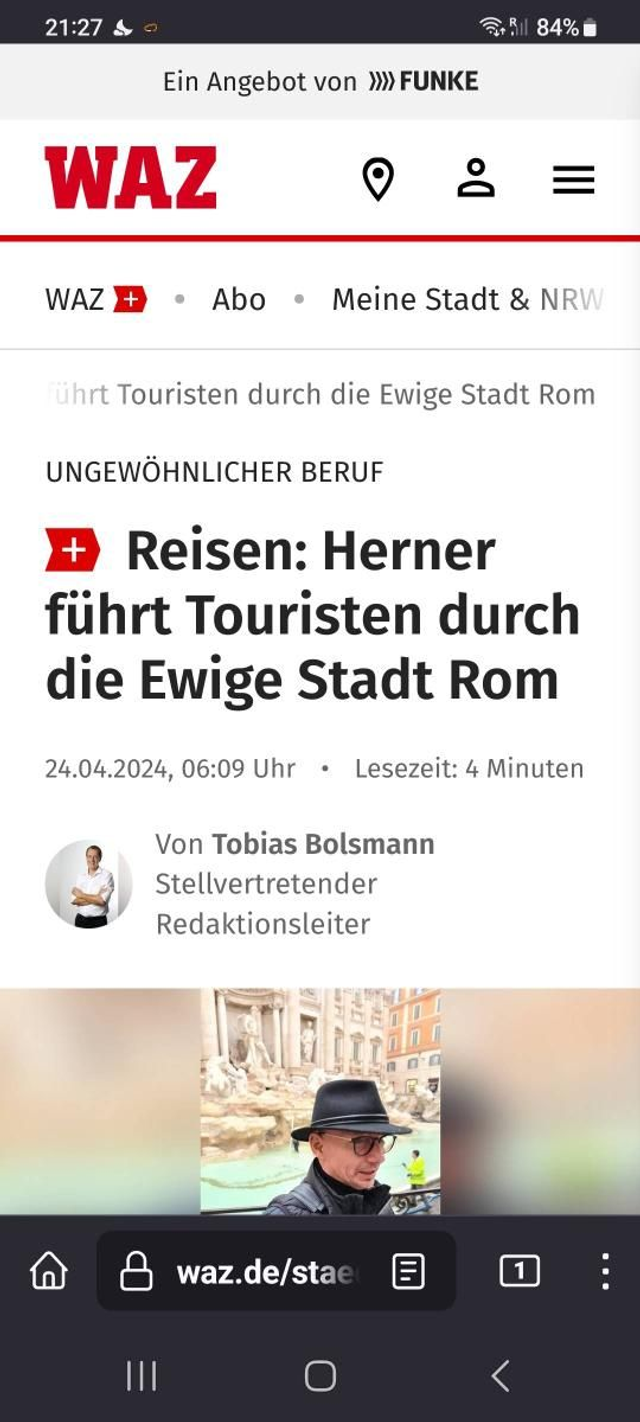640x1422 pixels.
Task: Open the user account icon
Action: (x=476, y=179)
